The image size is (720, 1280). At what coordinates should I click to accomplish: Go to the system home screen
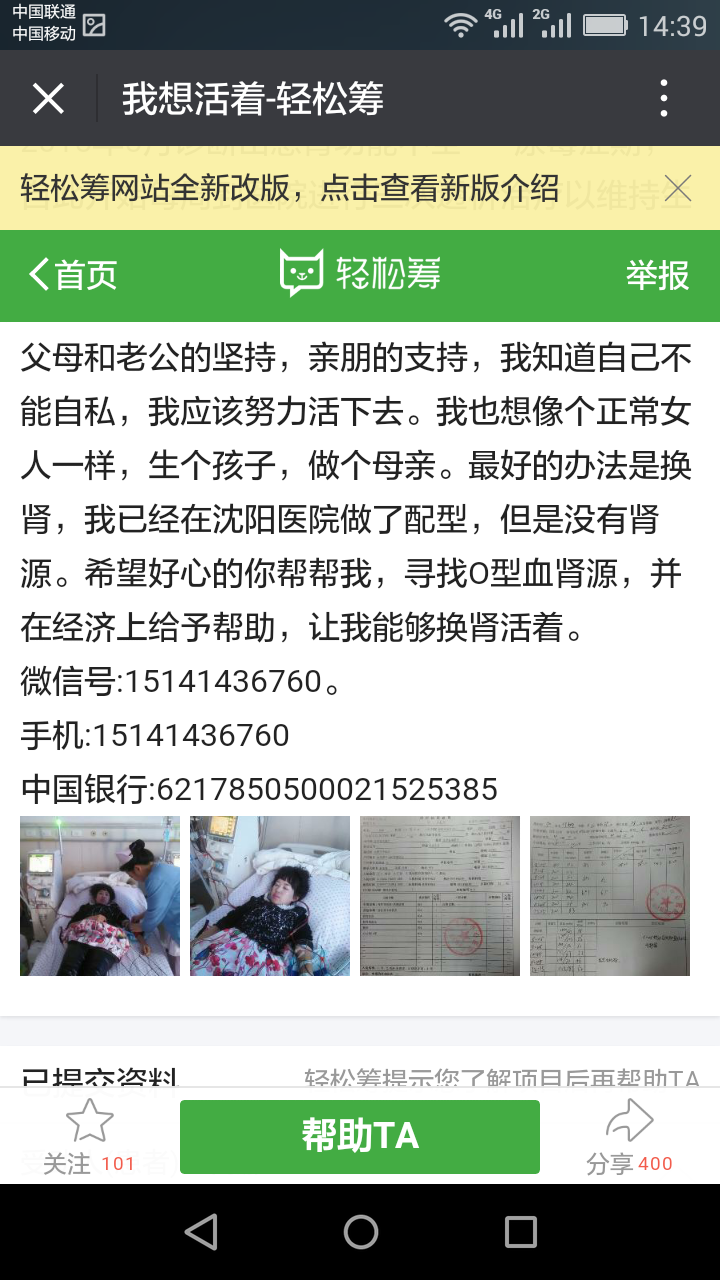(x=360, y=1232)
